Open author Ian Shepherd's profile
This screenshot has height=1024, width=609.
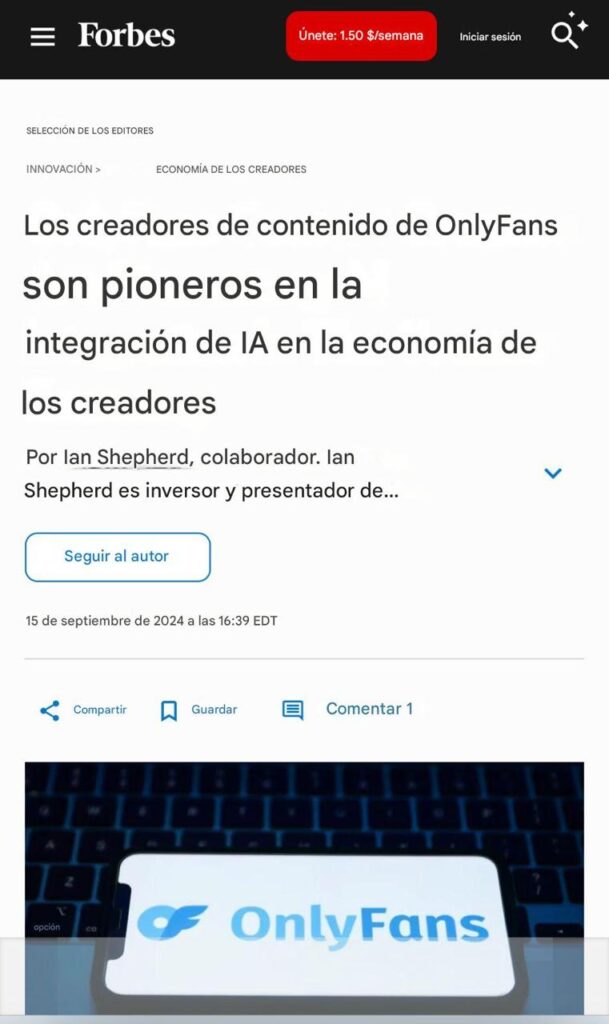pos(126,458)
